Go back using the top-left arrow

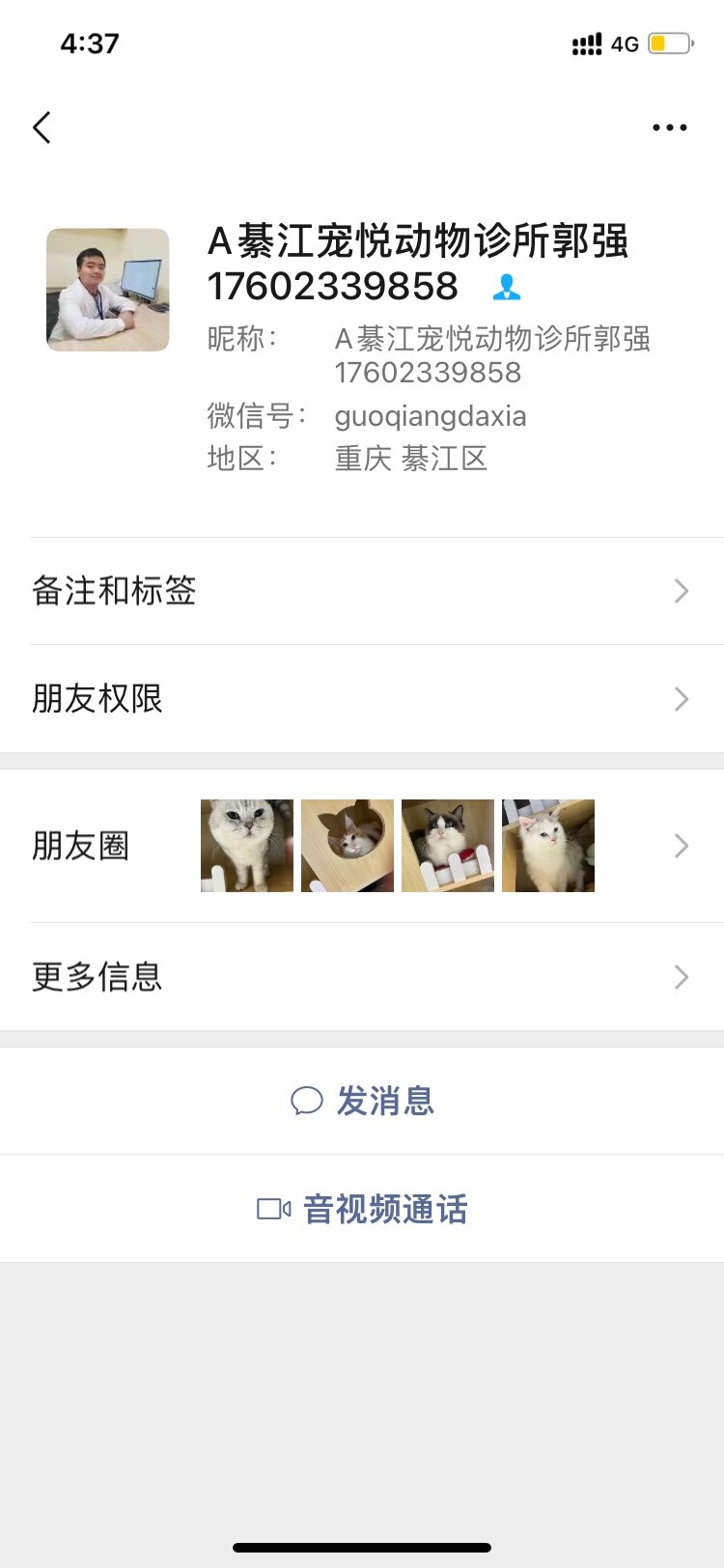42,127
